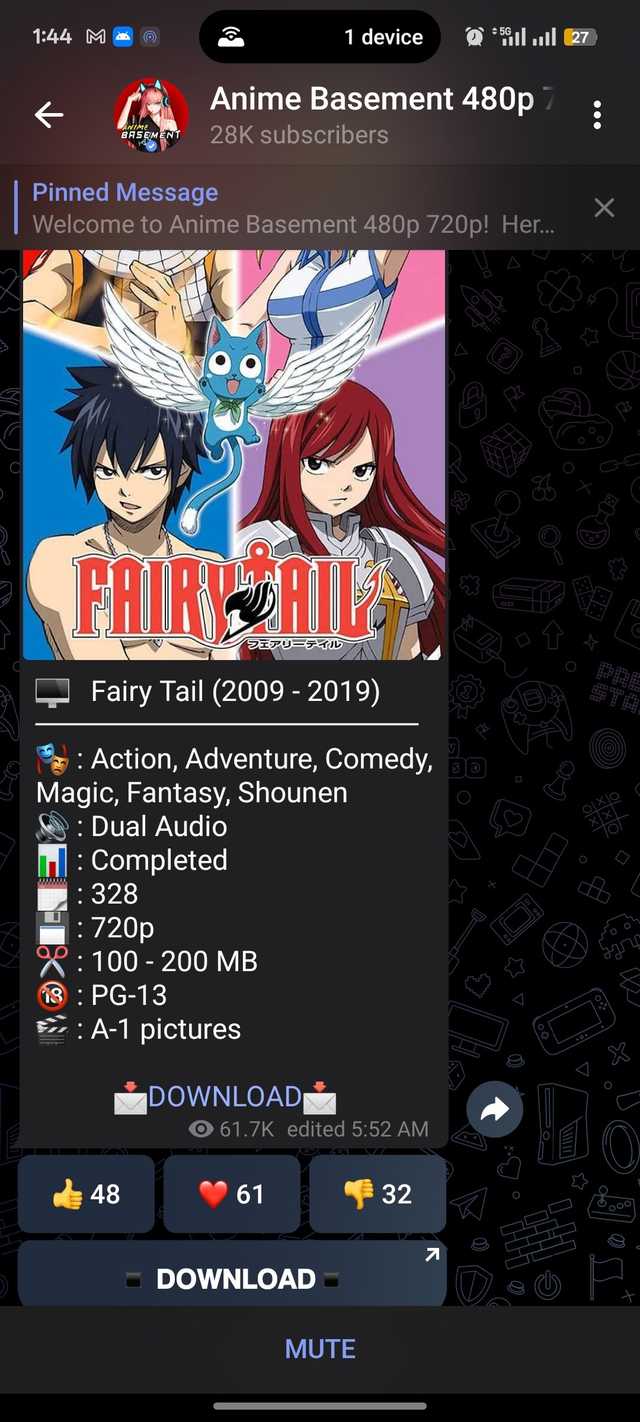
Task: Open the pinned welcome message
Action: pos(290,208)
